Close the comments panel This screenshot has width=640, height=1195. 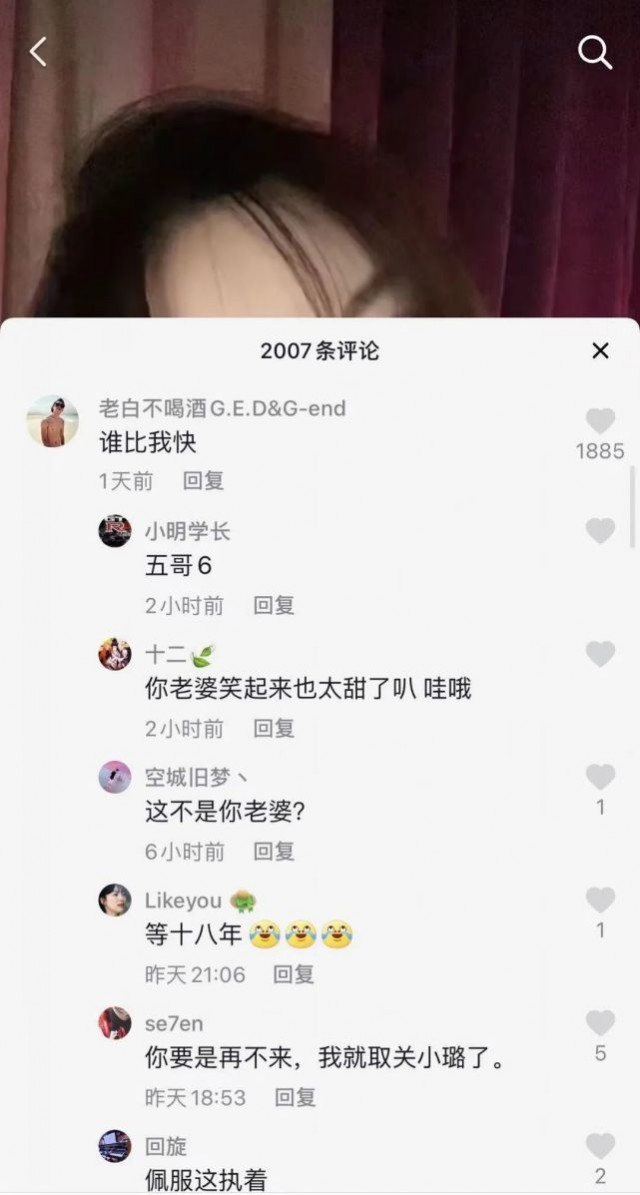(x=600, y=350)
